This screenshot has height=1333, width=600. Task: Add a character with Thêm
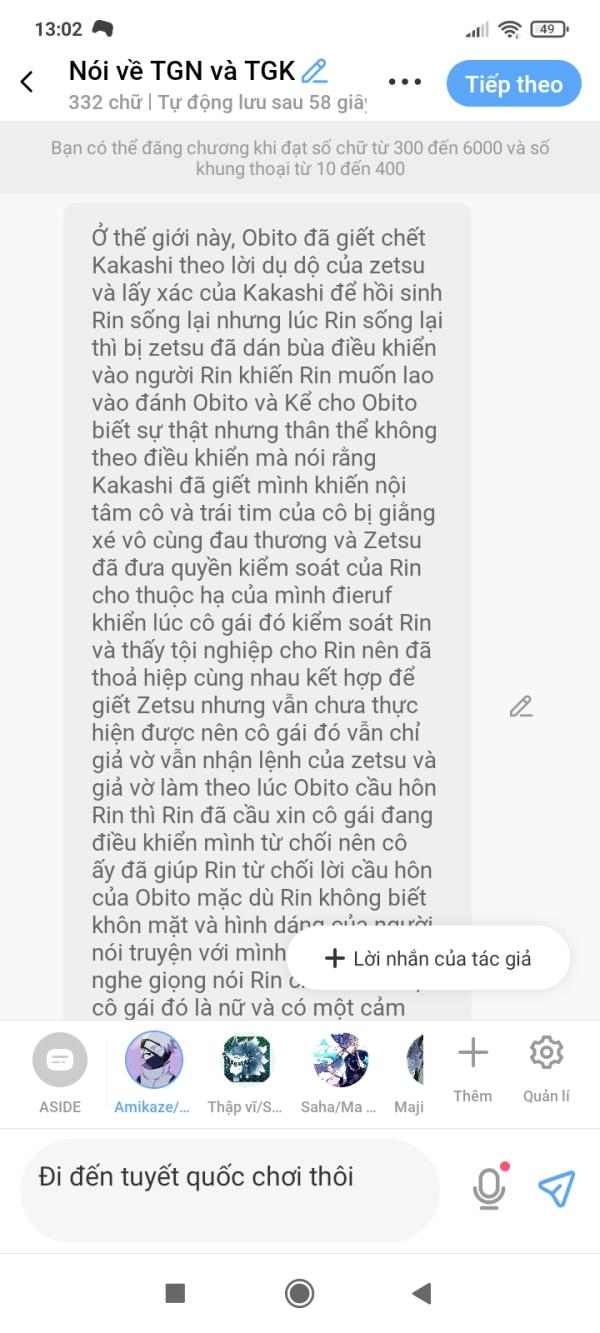coord(473,1070)
